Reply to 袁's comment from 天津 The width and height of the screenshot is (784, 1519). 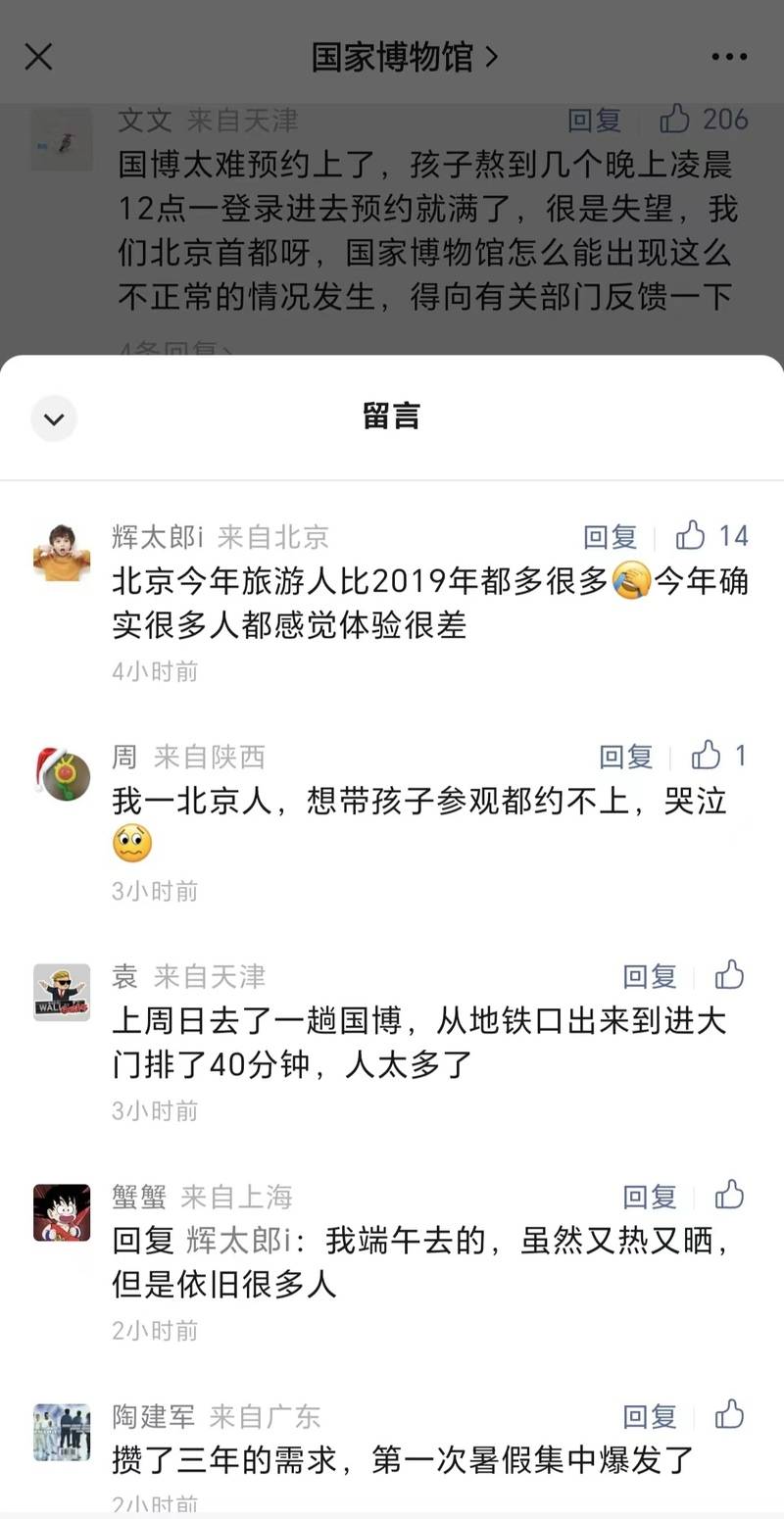(x=650, y=976)
